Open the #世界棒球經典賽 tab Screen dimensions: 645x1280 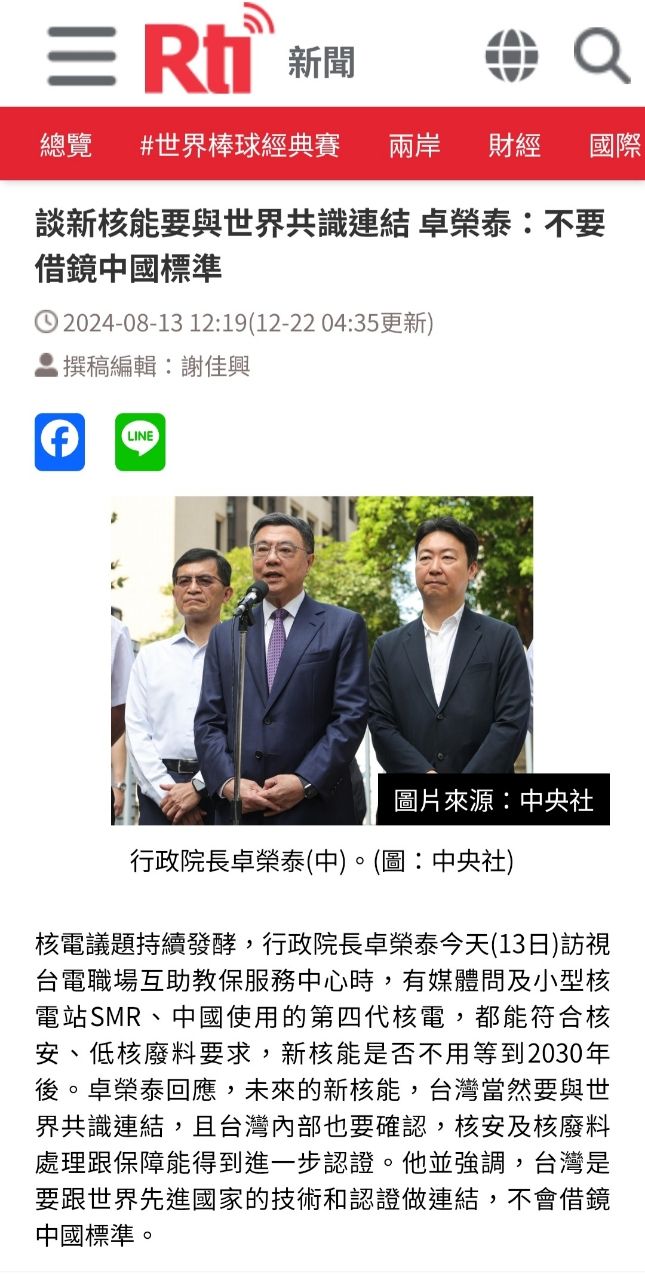click(240, 145)
